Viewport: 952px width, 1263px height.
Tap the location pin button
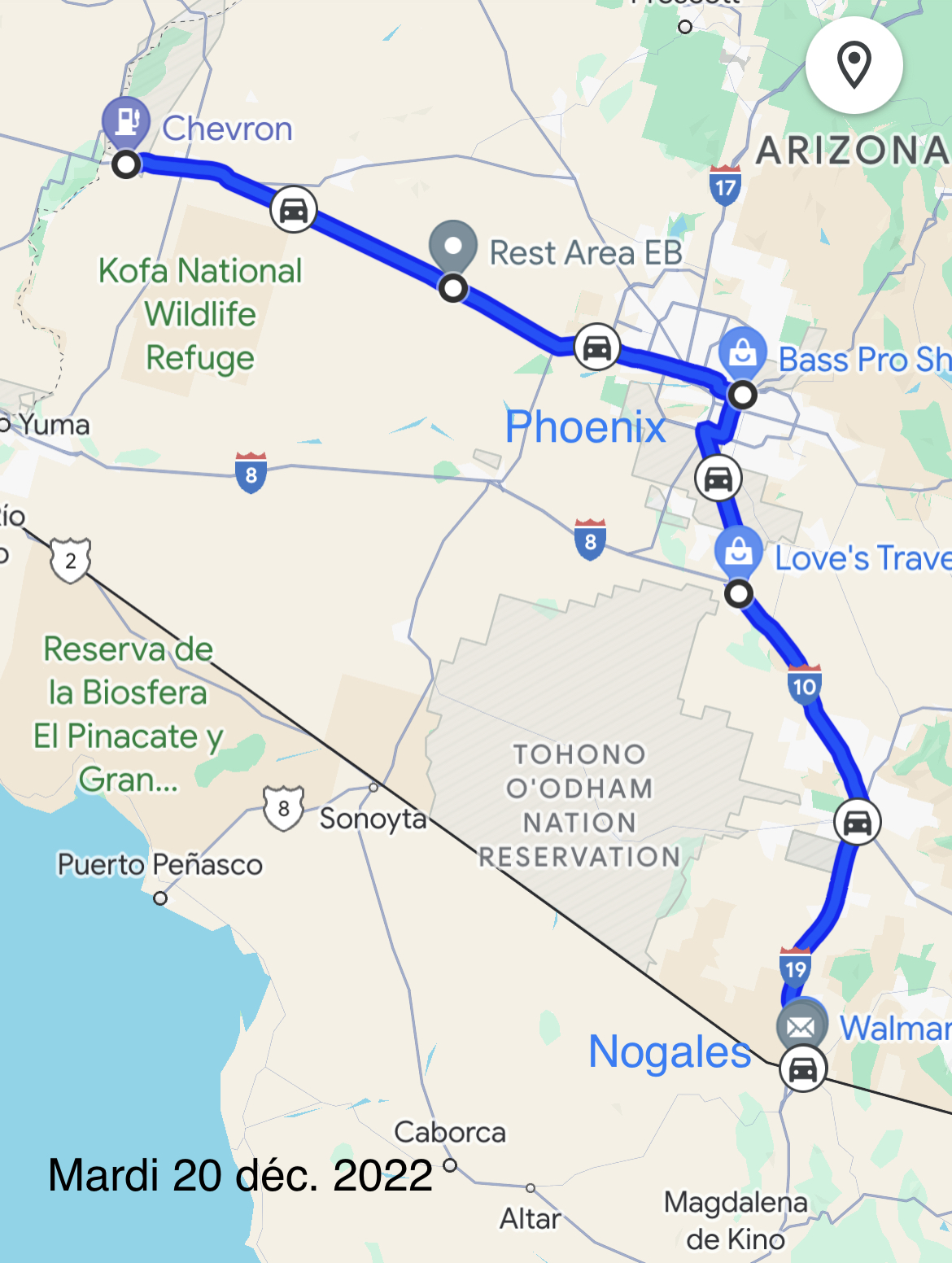coord(854,65)
